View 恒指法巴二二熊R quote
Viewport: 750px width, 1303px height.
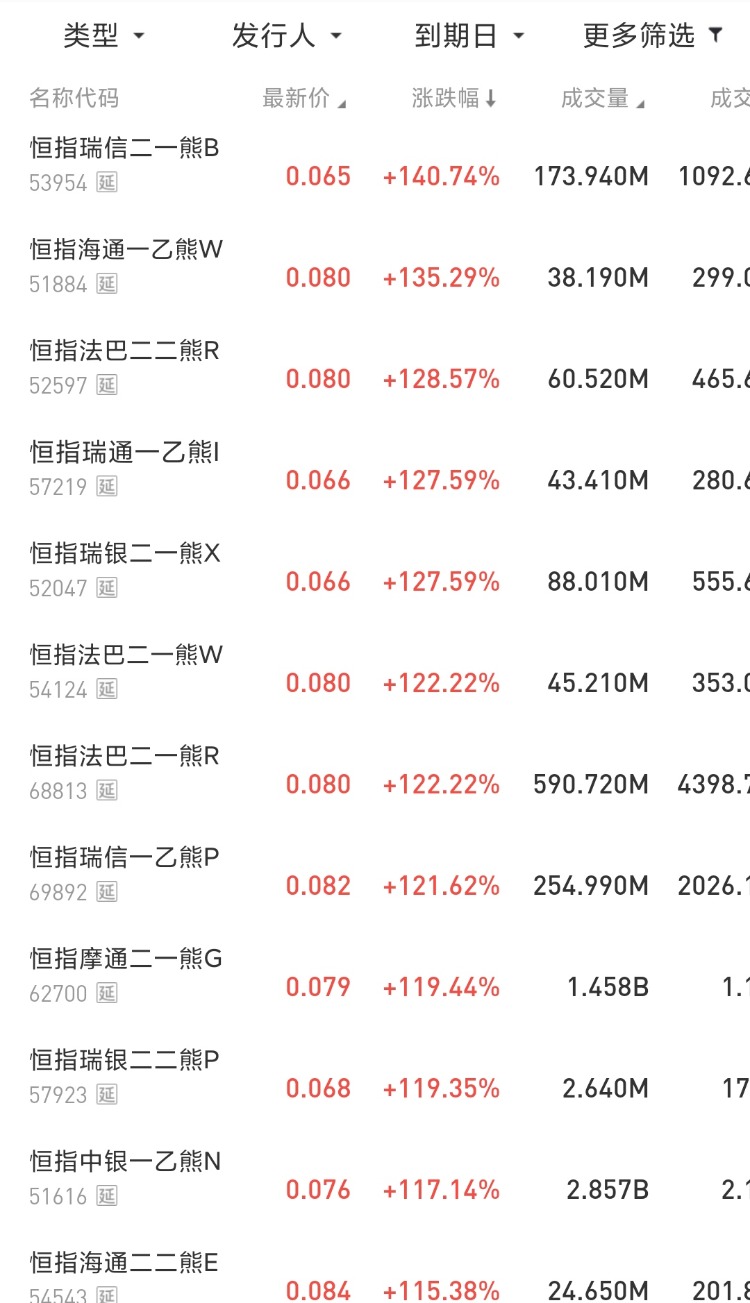pyautogui.click(x=125, y=351)
